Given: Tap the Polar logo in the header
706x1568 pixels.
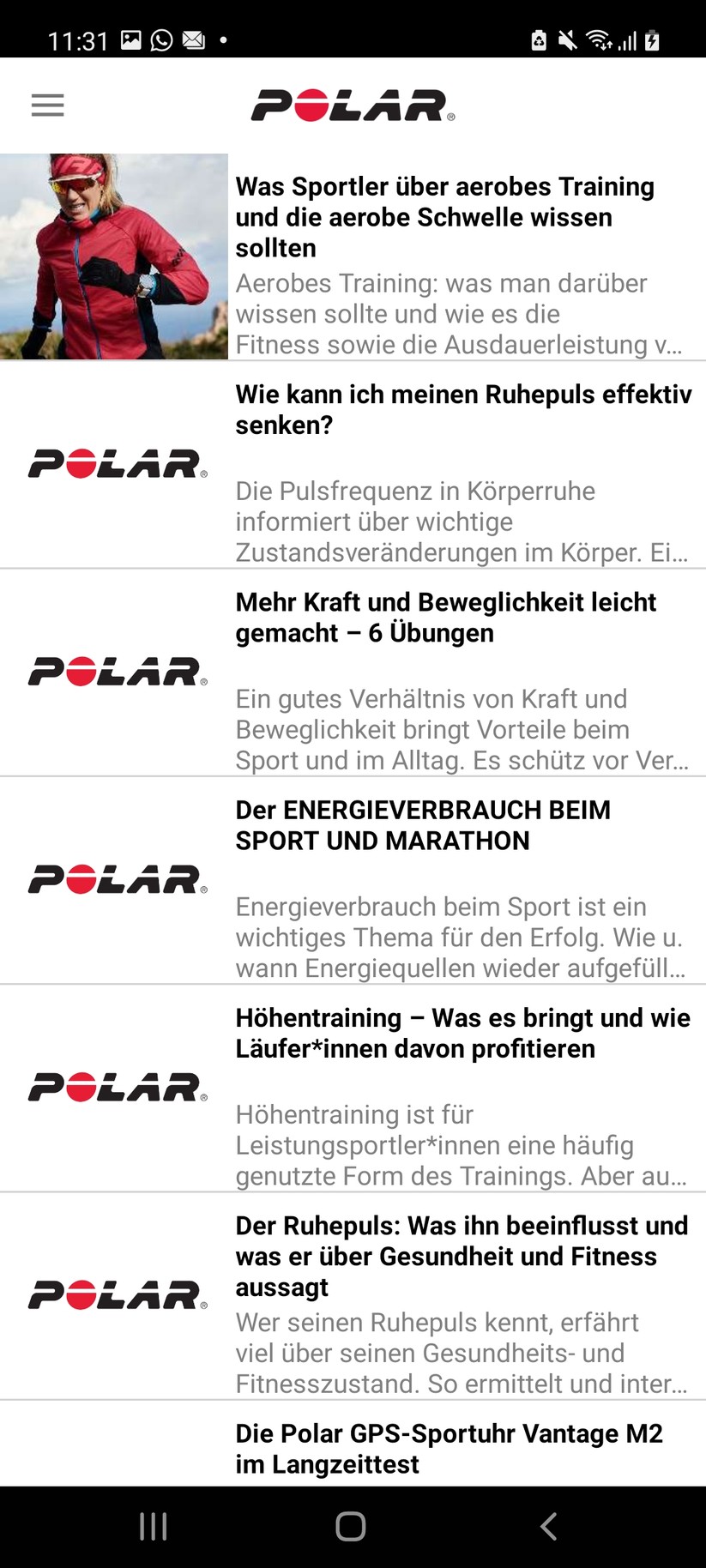Looking at the screenshot, I should pyautogui.click(x=352, y=105).
